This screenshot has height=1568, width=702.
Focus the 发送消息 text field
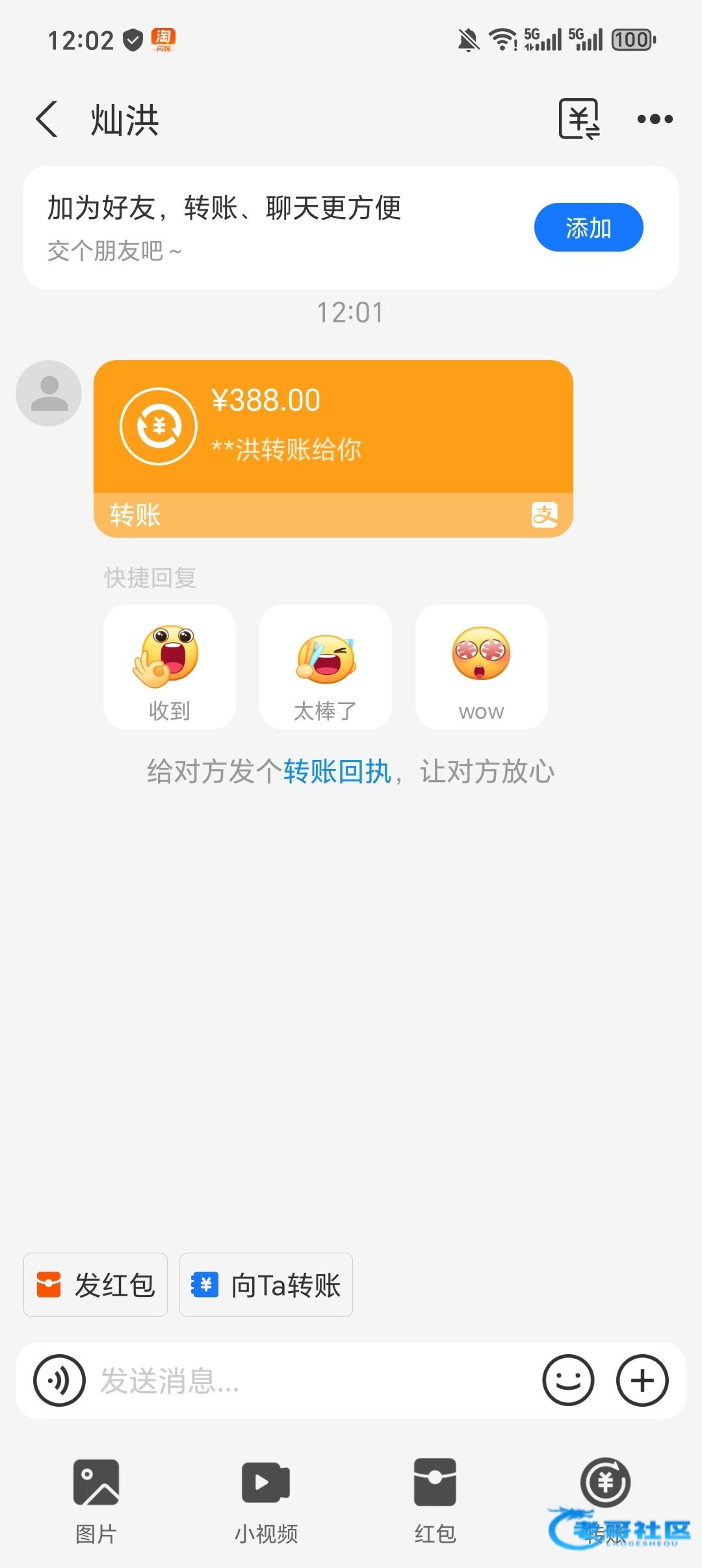pos(312,1380)
